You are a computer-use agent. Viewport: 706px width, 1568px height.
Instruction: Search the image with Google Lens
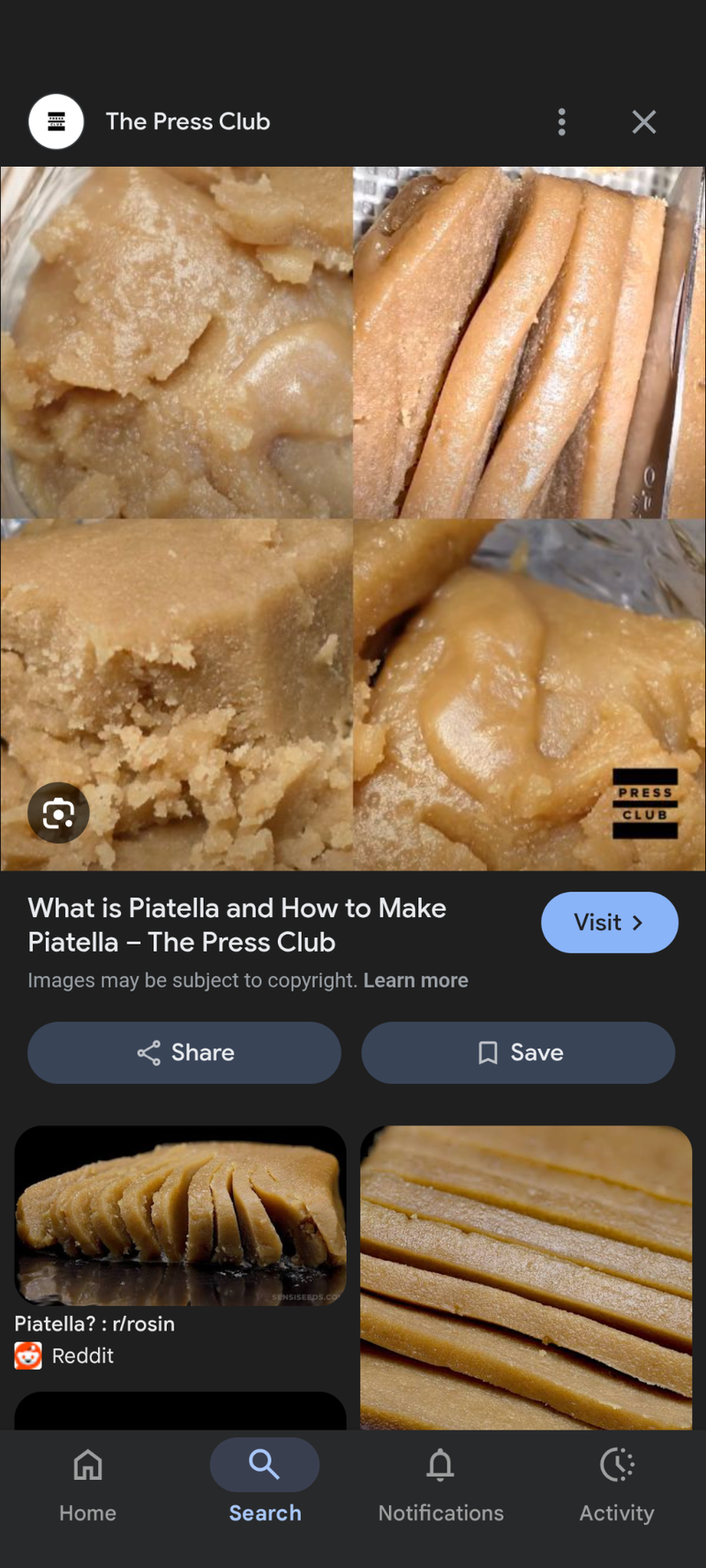[x=58, y=812]
